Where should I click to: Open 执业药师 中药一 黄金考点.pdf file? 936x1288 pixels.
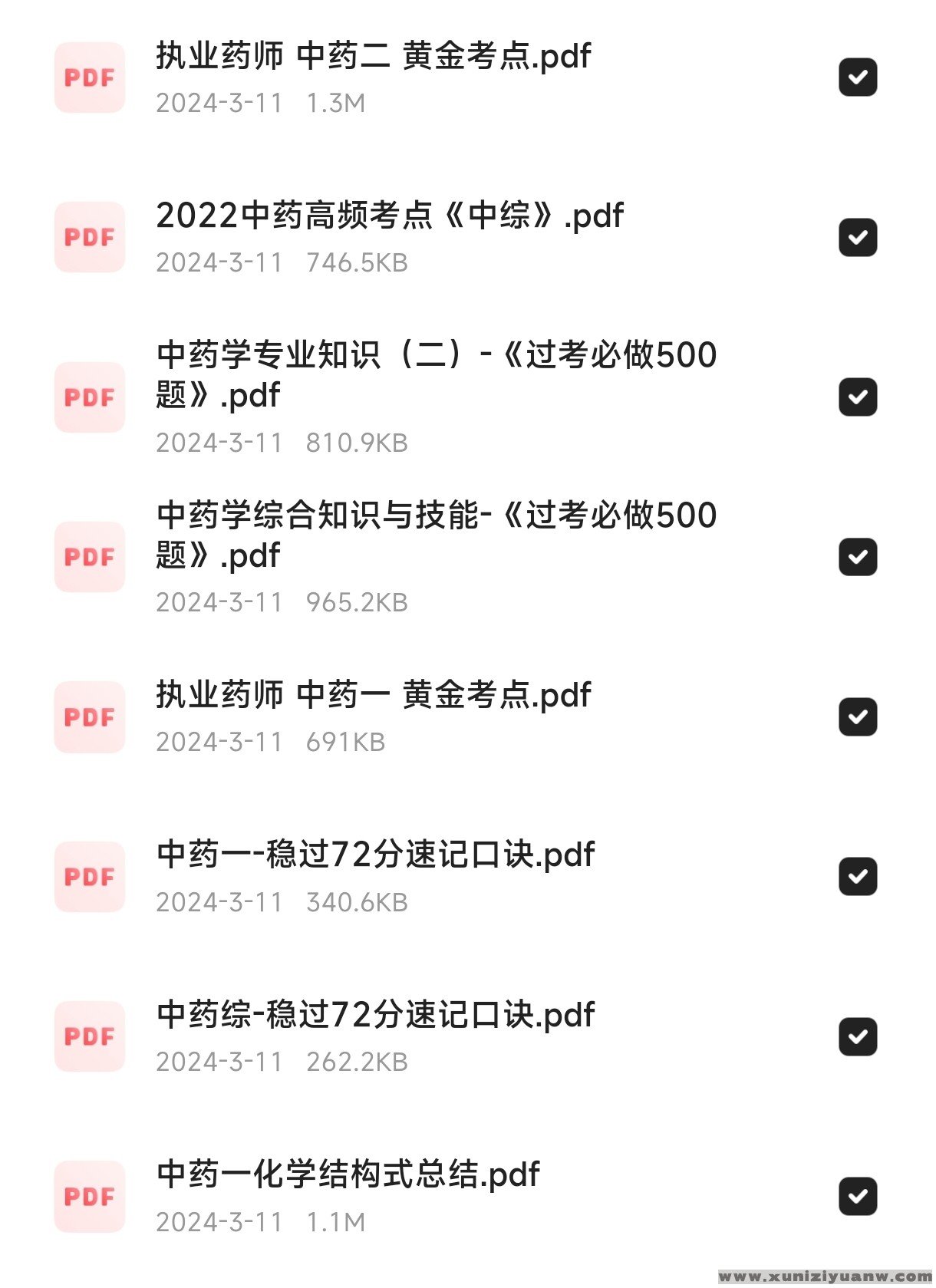click(x=374, y=696)
